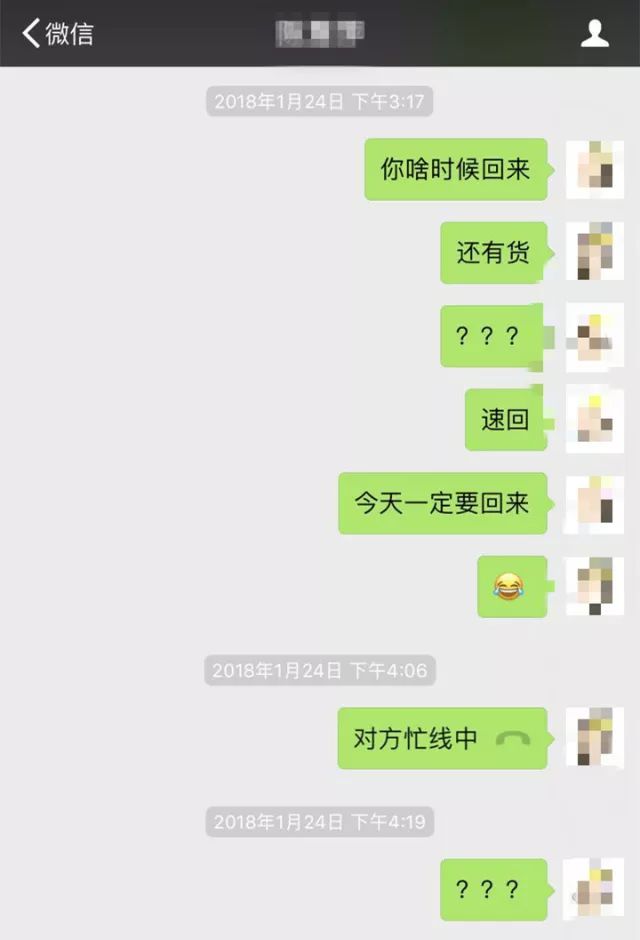The image size is (640, 940).
Task: Go back to the 微信 chat list
Action: (x=57, y=33)
